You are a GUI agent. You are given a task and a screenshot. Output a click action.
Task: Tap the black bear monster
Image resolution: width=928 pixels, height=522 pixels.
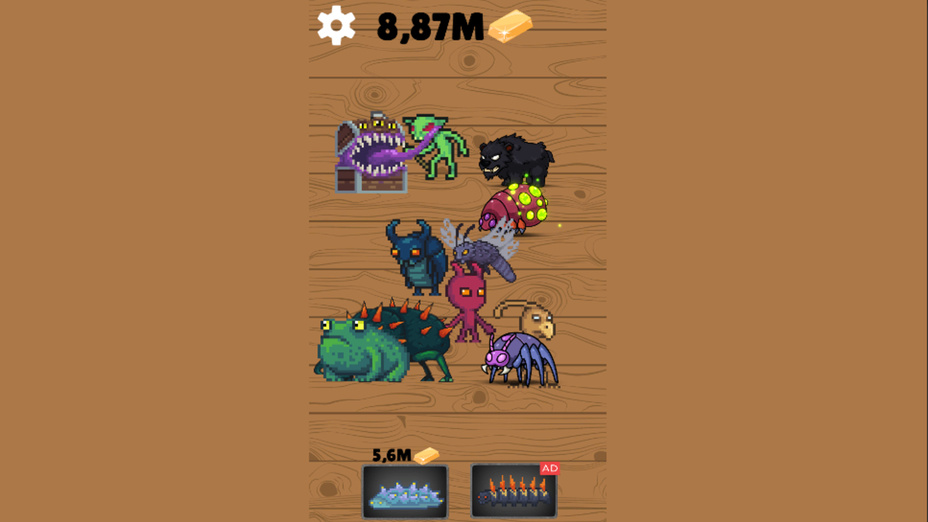coord(515,158)
